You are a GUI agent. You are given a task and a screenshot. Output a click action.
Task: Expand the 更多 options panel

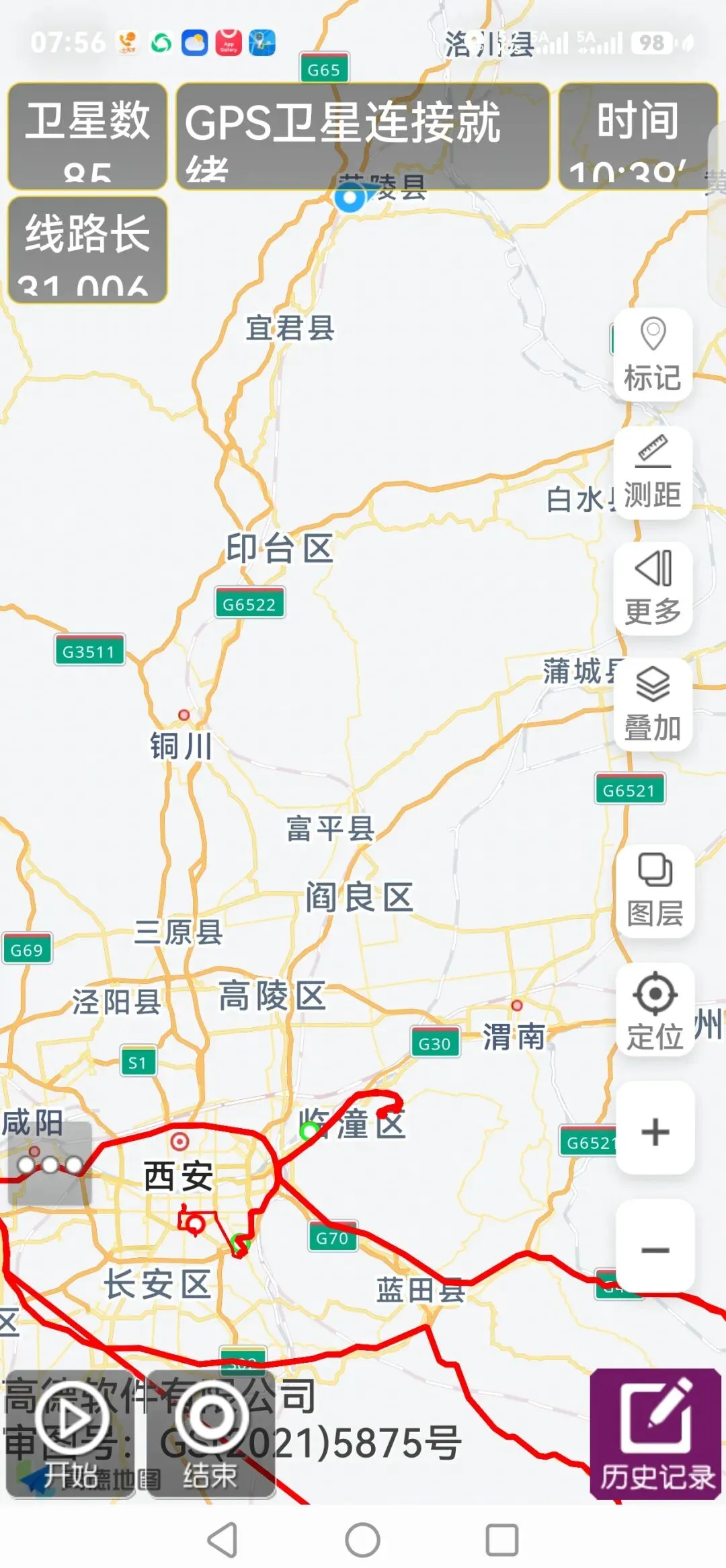click(653, 589)
